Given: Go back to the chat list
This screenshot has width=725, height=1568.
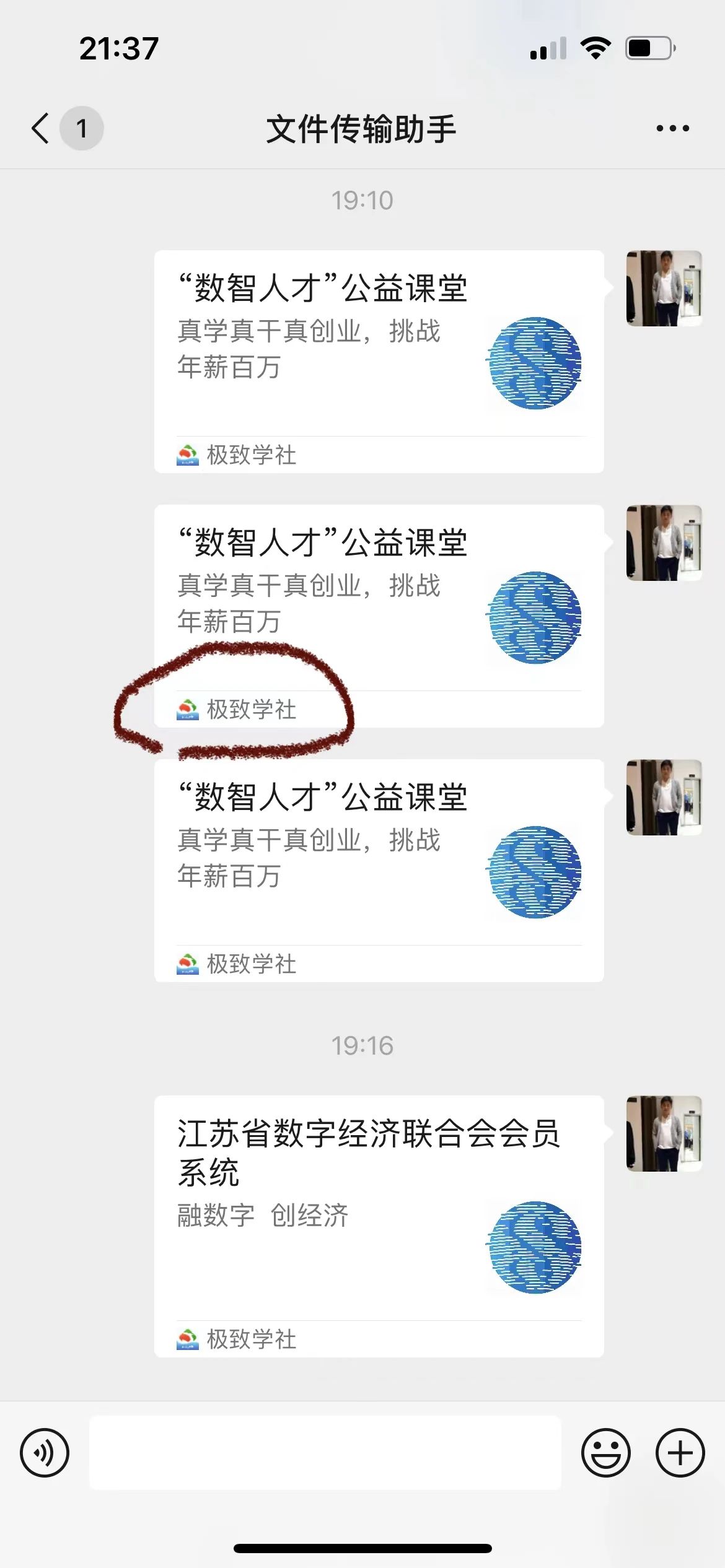Looking at the screenshot, I should point(41,128).
